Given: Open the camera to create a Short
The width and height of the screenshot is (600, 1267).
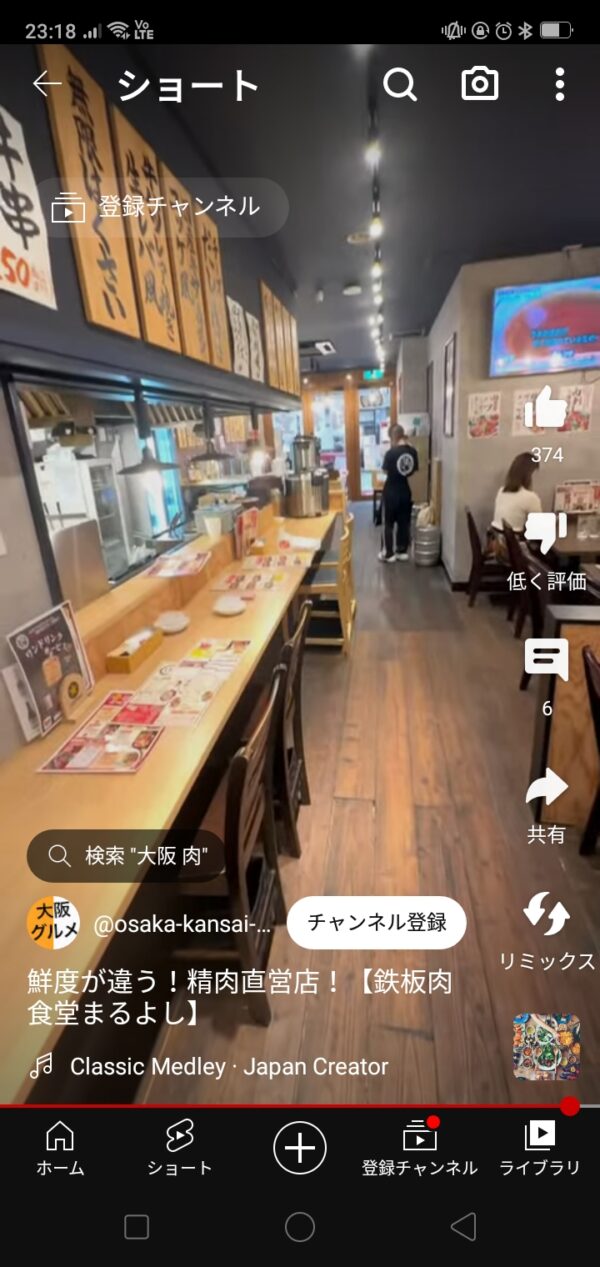Looking at the screenshot, I should coord(480,85).
